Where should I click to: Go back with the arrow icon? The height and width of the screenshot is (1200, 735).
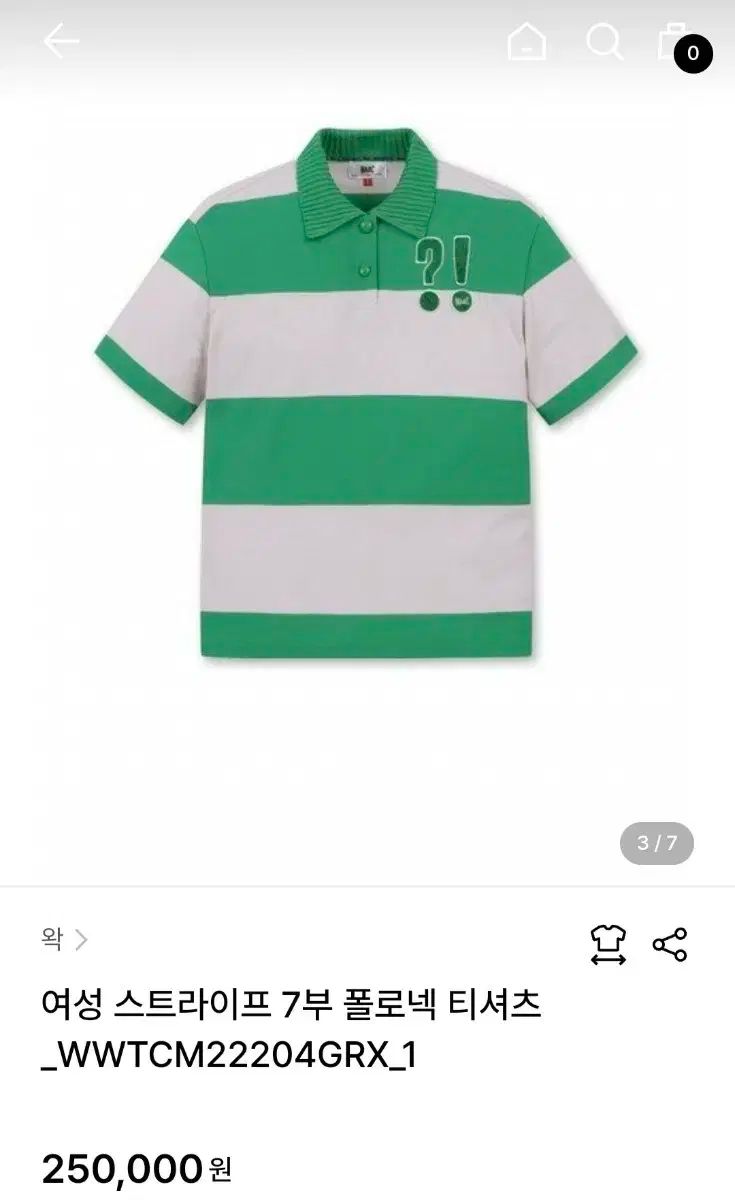pyautogui.click(x=61, y=41)
